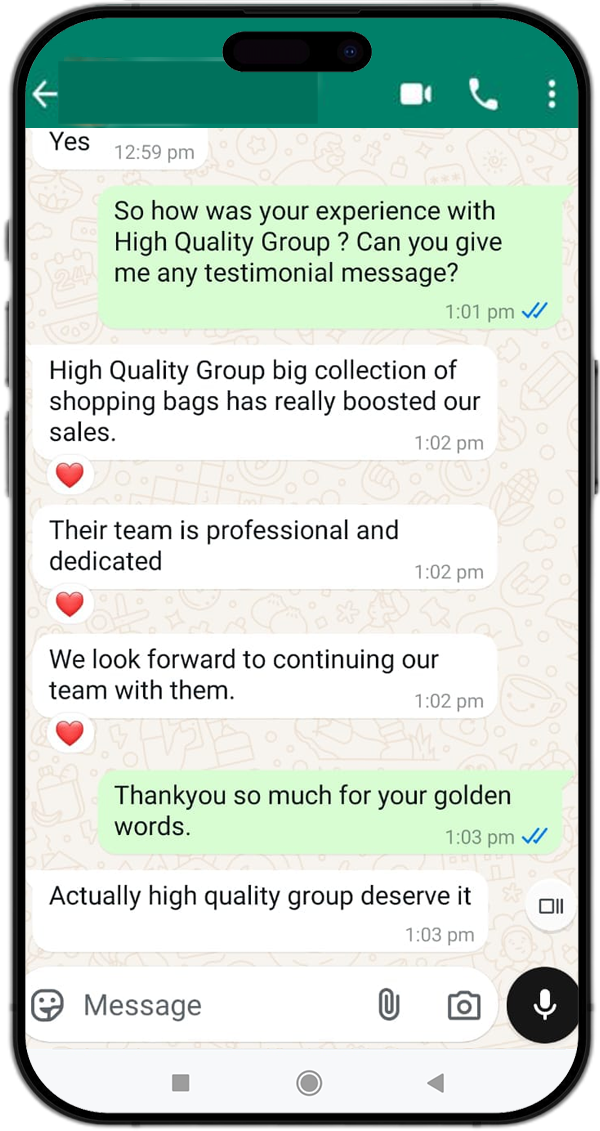
Task: Tap the microphone voice message button
Action: (544, 1005)
